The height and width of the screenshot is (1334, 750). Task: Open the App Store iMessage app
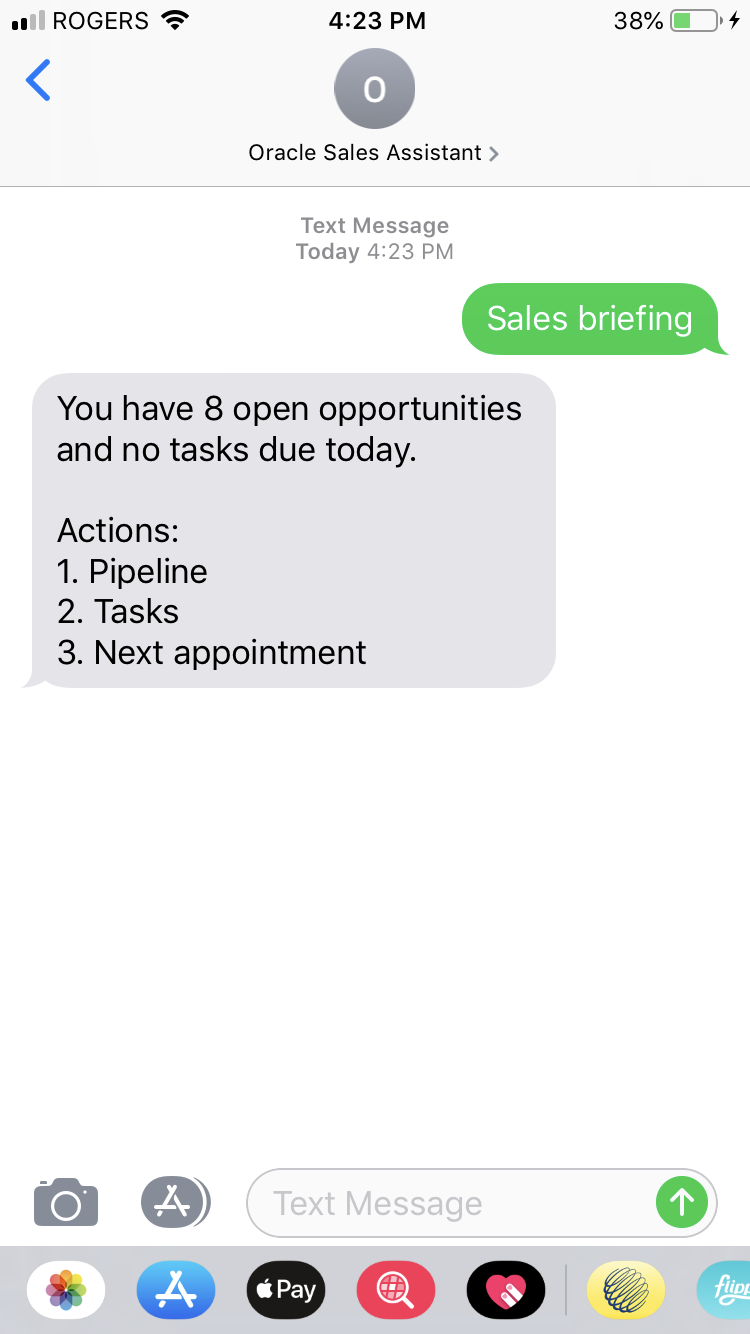pos(176,1290)
